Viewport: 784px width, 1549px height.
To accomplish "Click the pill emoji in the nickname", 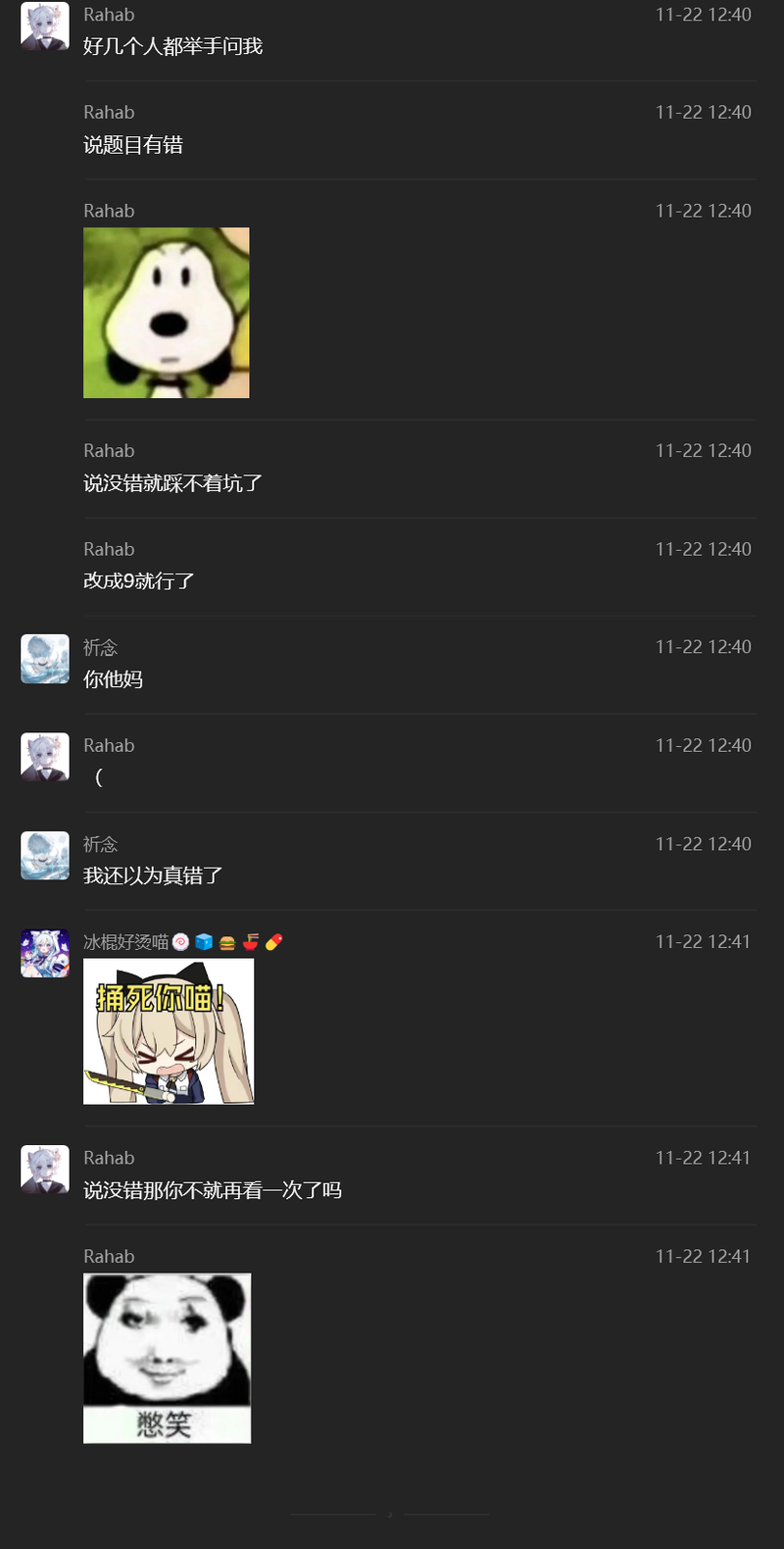I will 274,940.
